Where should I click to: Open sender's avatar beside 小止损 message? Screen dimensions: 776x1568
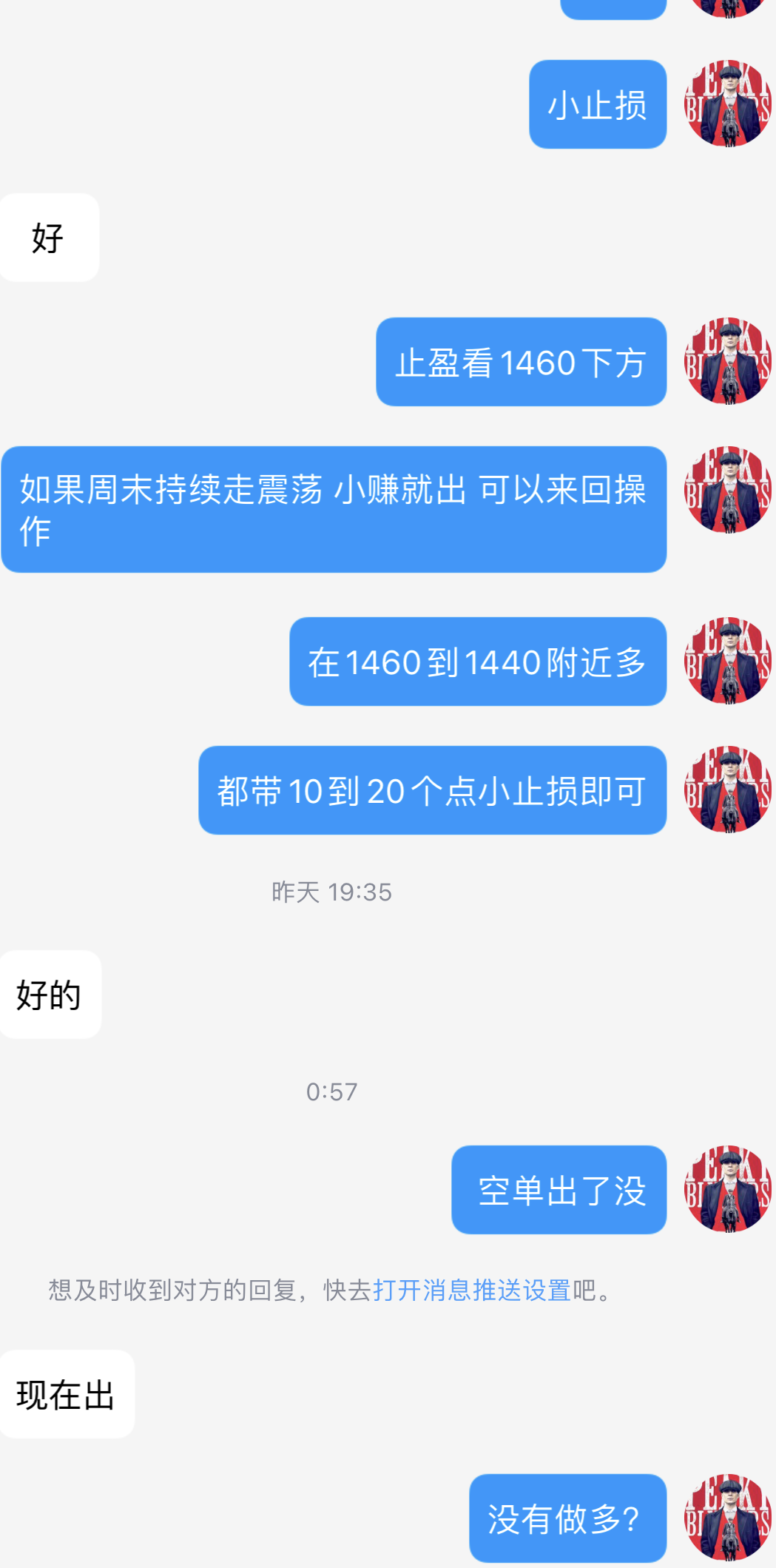pos(728,104)
